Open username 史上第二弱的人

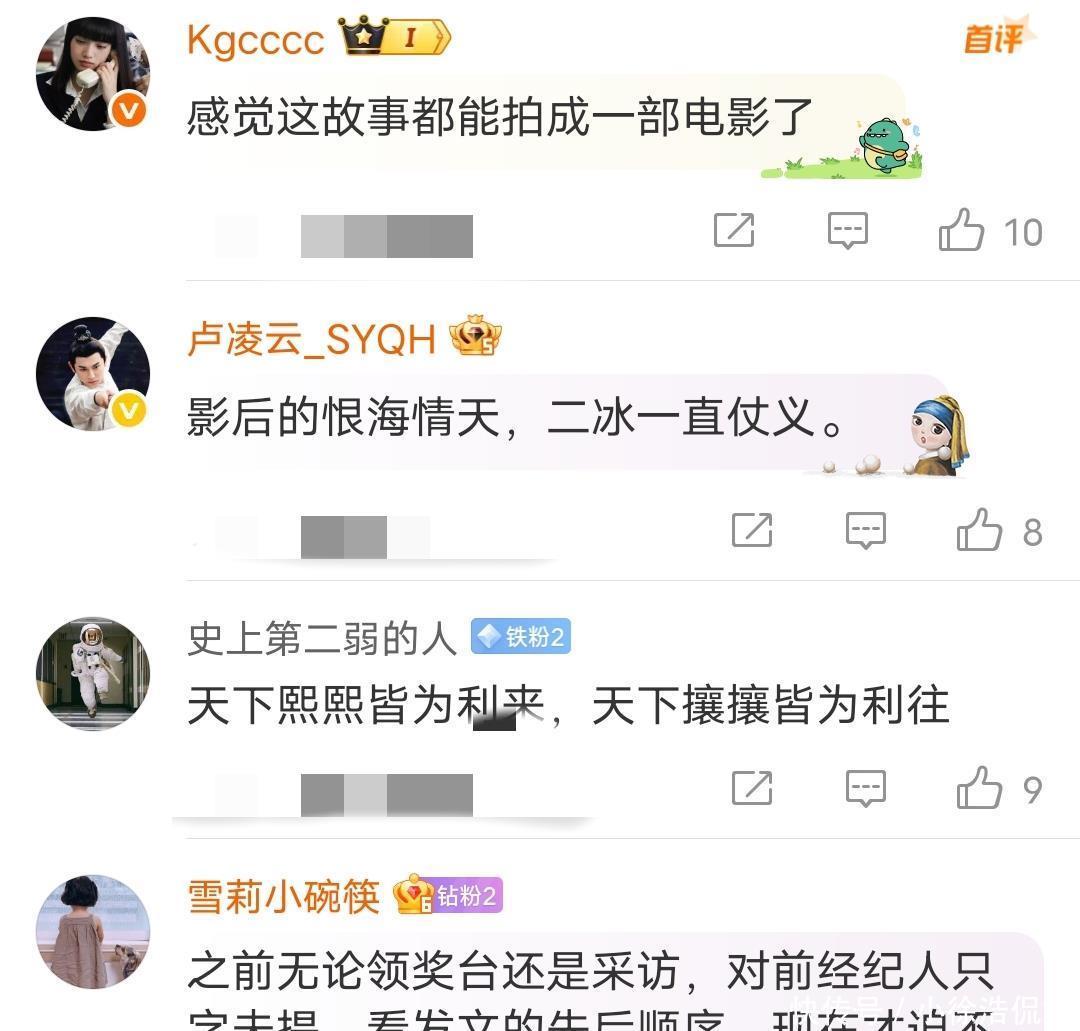(x=322, y=638)
